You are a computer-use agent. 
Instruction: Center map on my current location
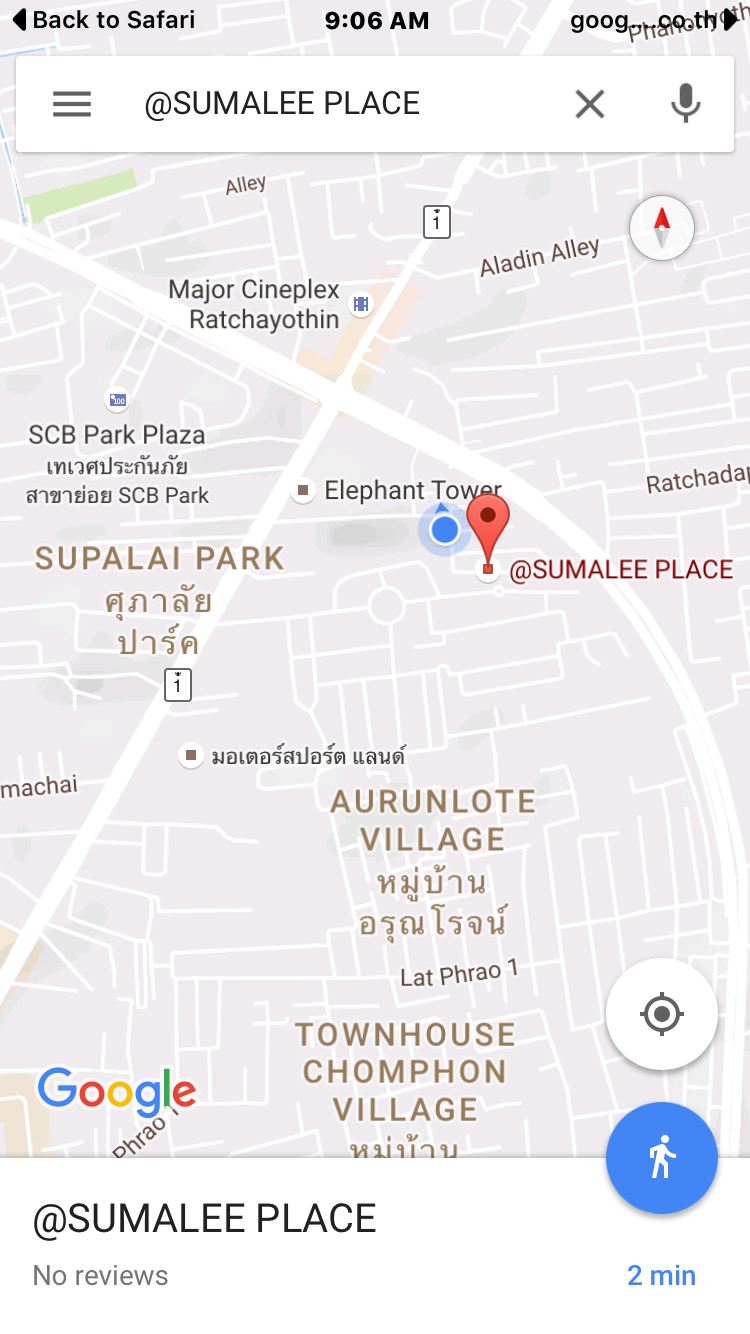pos(661,1014)
